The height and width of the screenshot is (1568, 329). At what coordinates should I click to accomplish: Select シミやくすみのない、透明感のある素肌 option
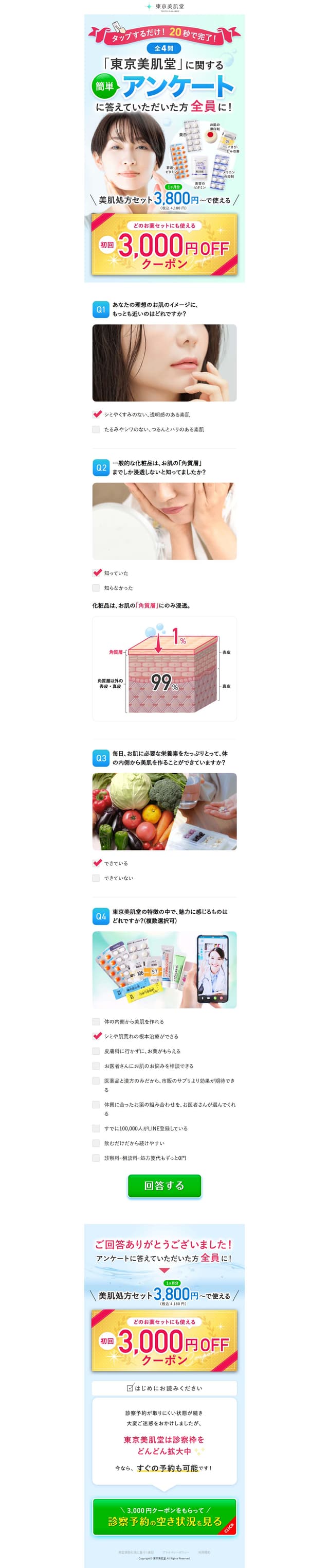pos(96,414)
